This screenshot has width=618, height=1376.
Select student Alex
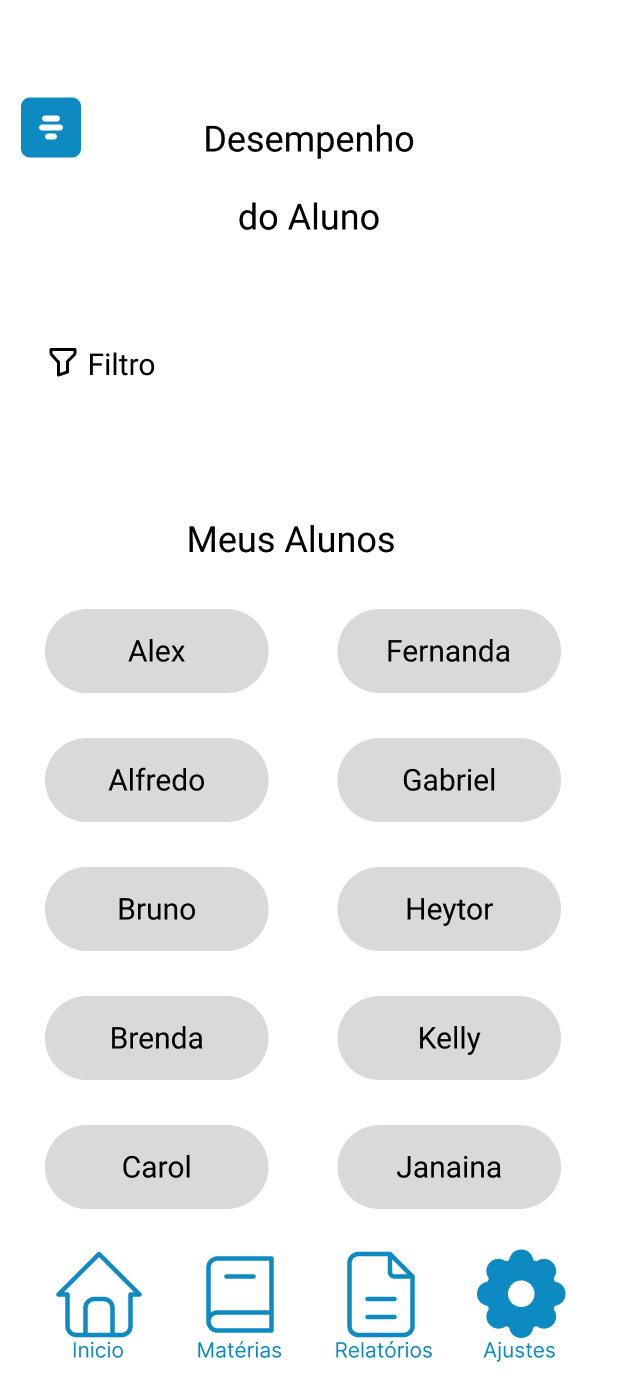pos(157,651)
